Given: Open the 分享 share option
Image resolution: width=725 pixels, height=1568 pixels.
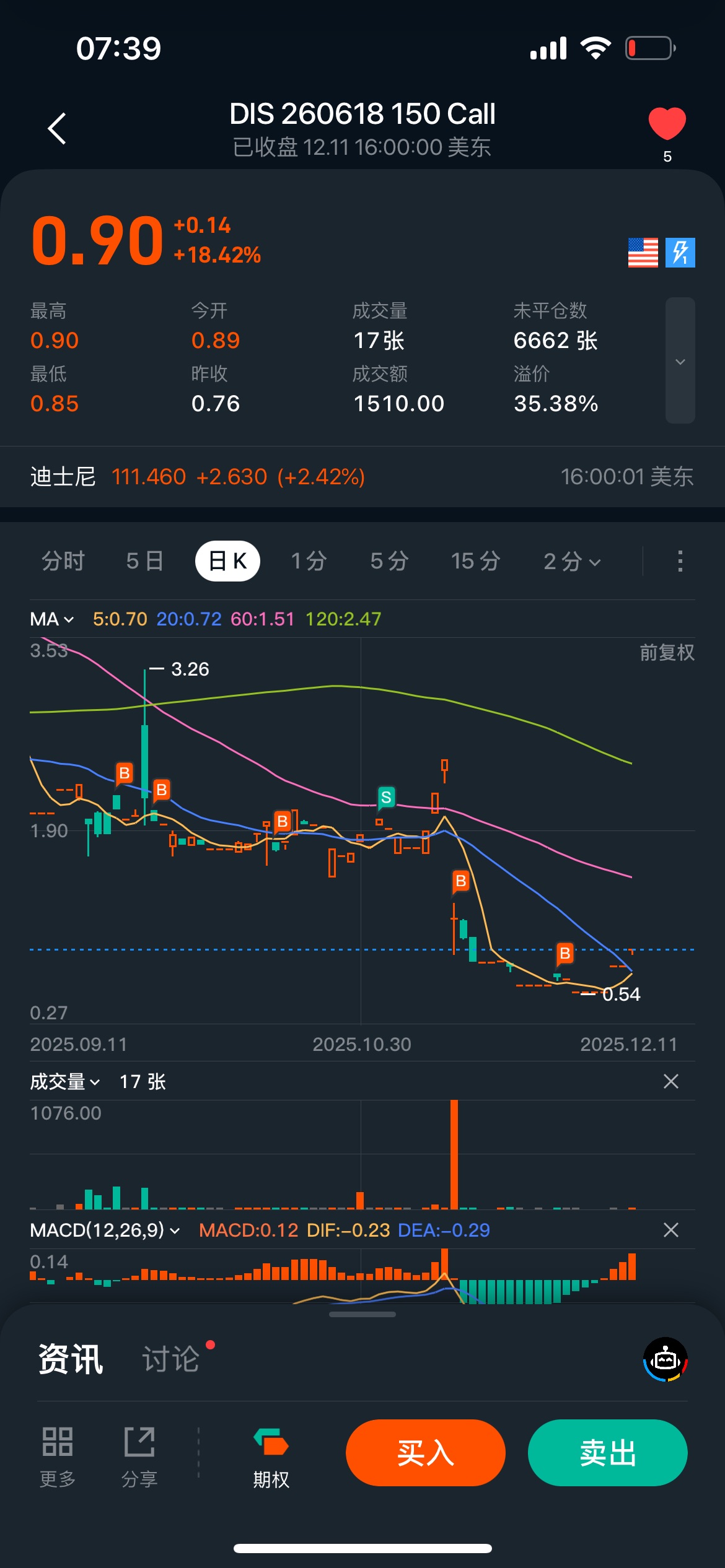Looking at the screenshot, I should [x=139, y=1457].
